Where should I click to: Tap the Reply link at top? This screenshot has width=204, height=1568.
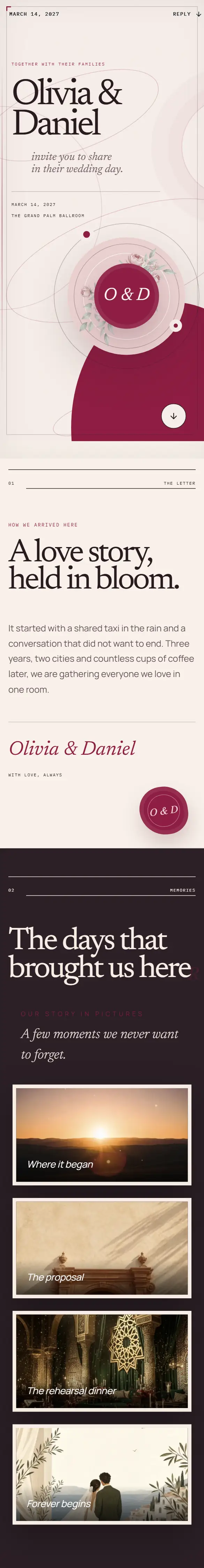tap(187, 14)
